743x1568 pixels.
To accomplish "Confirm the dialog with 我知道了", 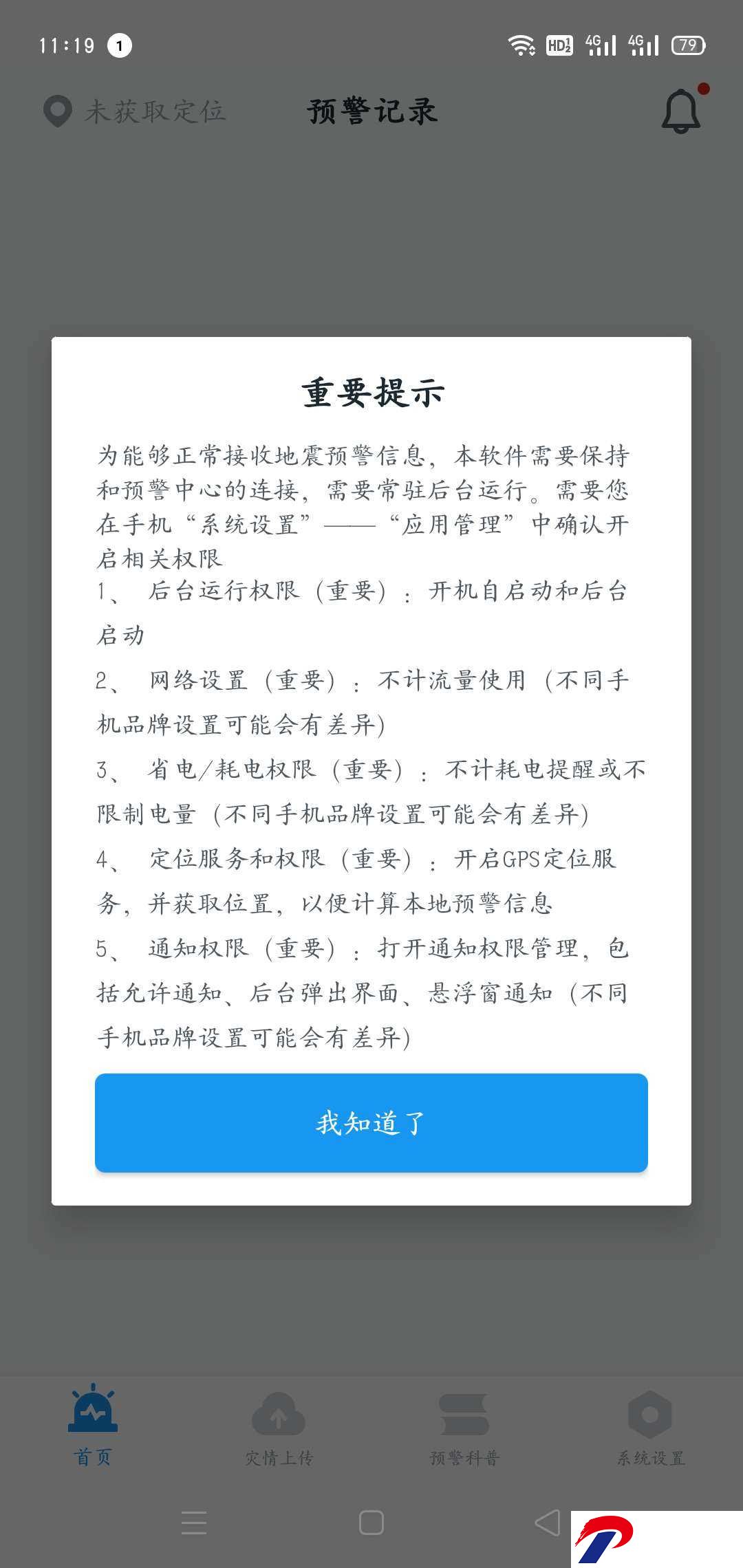I will click(x=371, y=1123).
